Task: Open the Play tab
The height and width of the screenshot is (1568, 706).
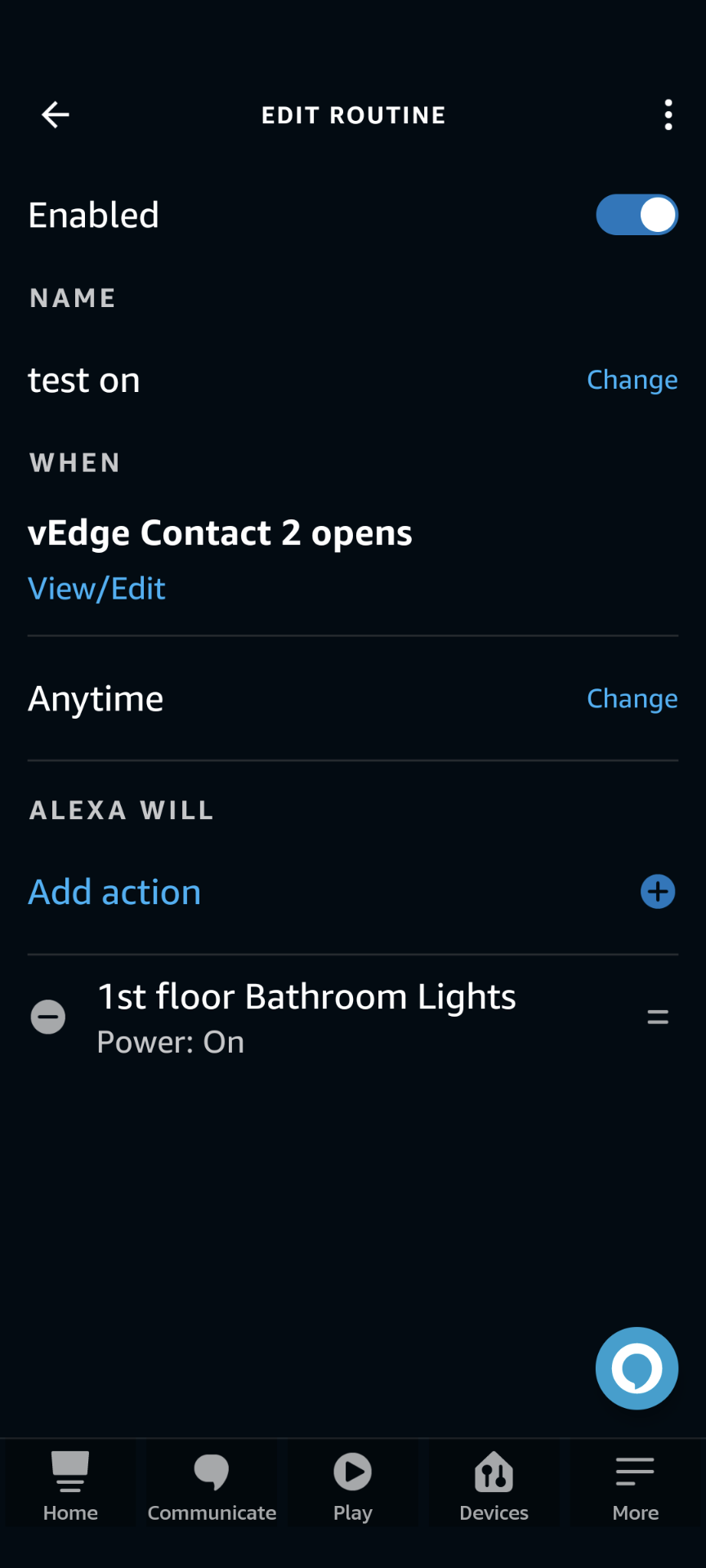Action: tap(353, 1486)
